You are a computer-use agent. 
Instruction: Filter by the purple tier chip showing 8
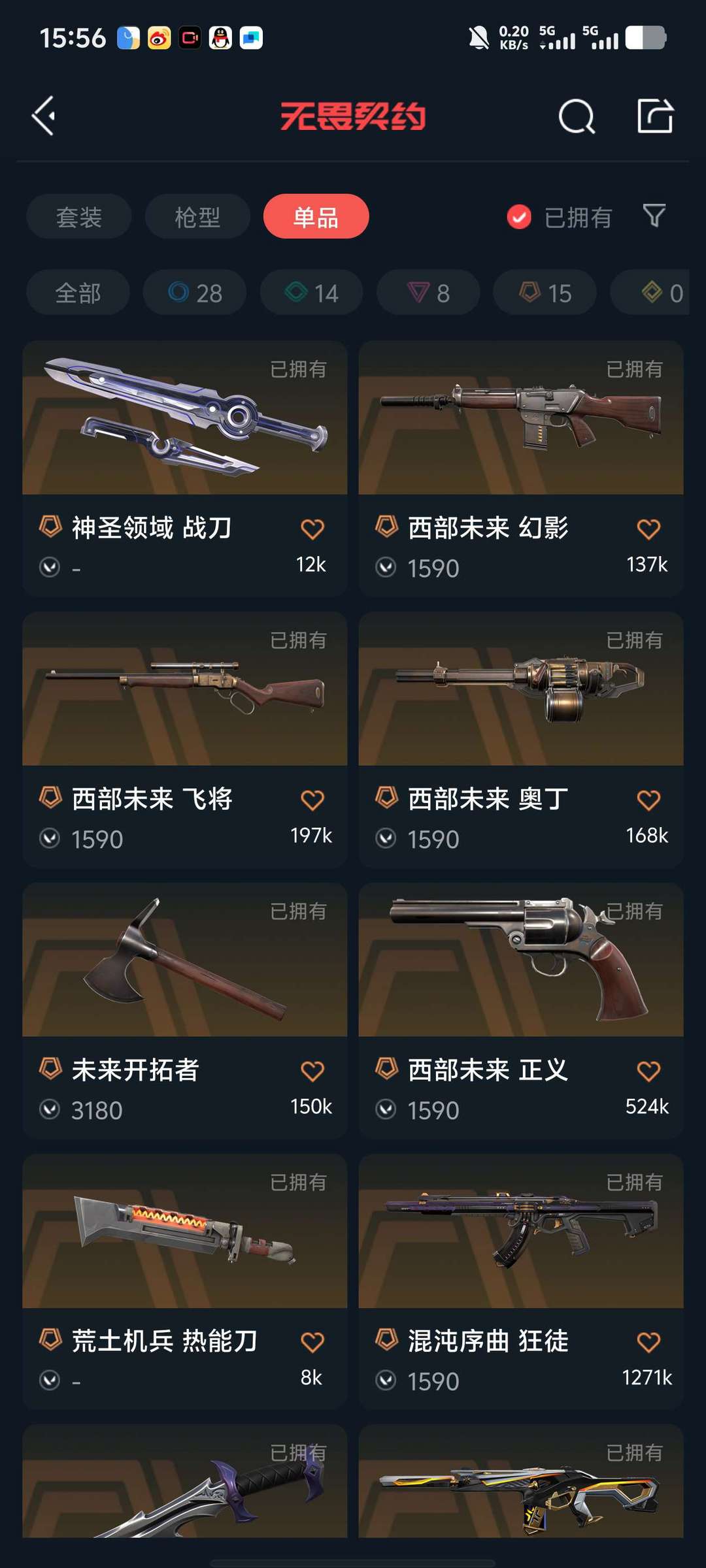(x=428, y=293)
